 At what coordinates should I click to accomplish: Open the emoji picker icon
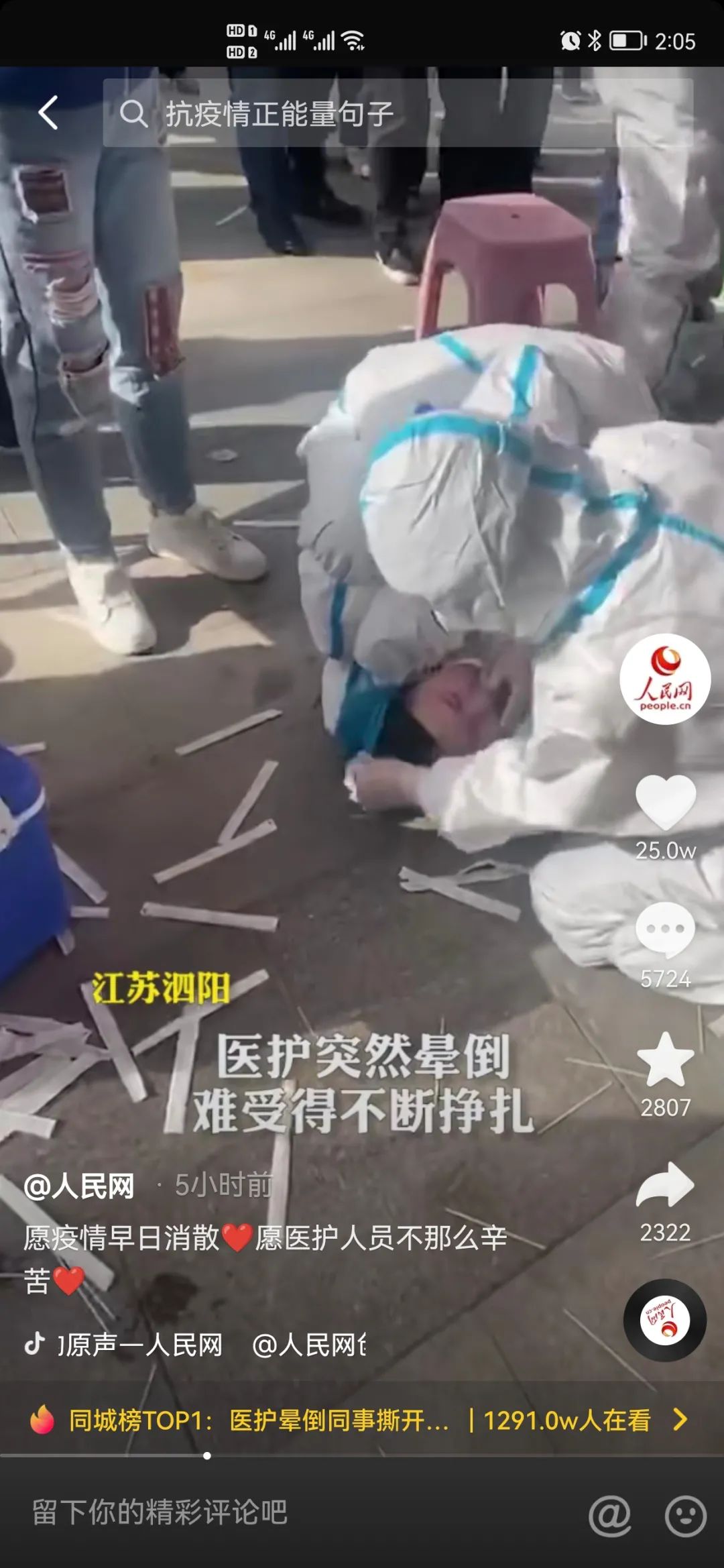tap(685, 1514)
